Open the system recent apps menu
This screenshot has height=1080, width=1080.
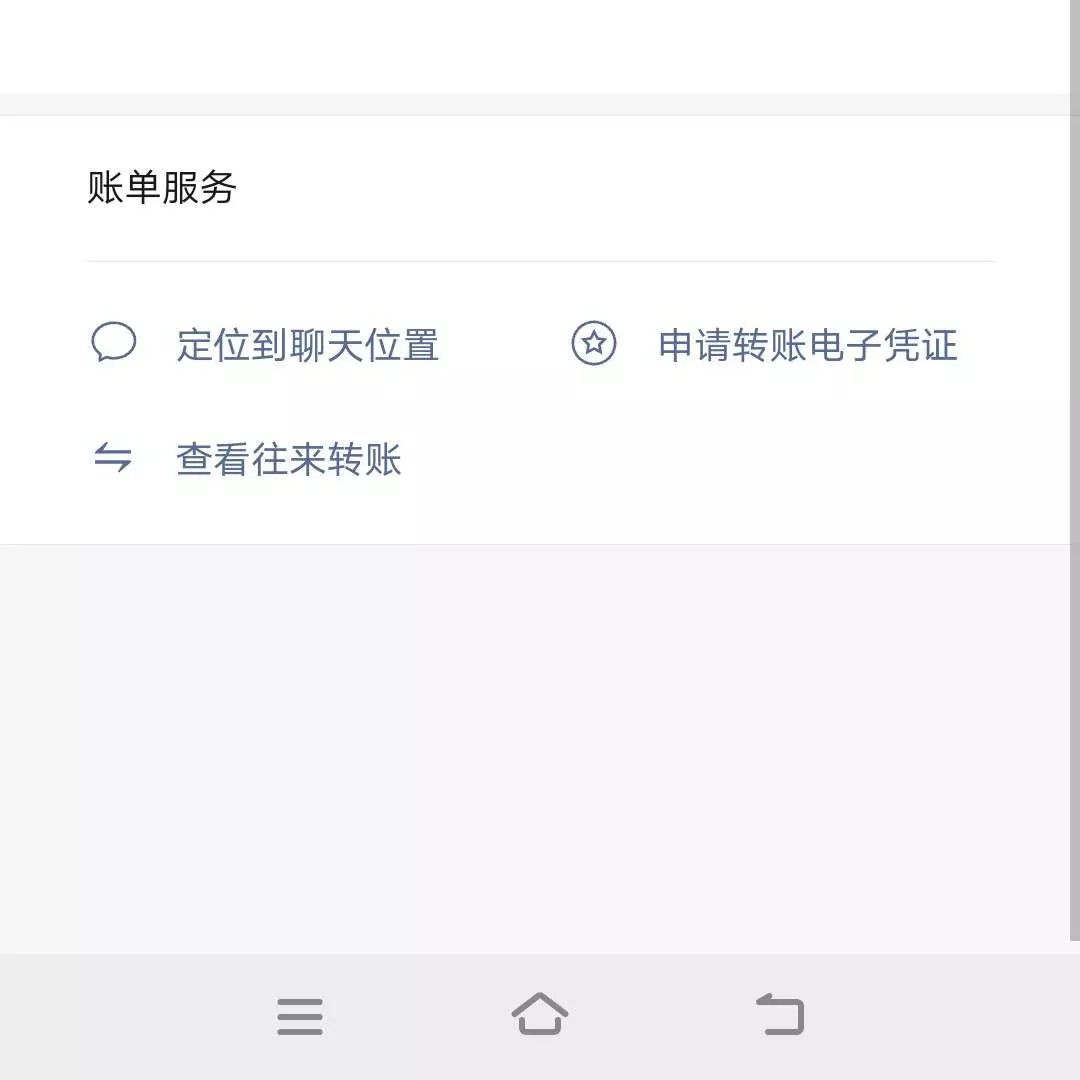pyautogui.click(x=300, y=1016)
